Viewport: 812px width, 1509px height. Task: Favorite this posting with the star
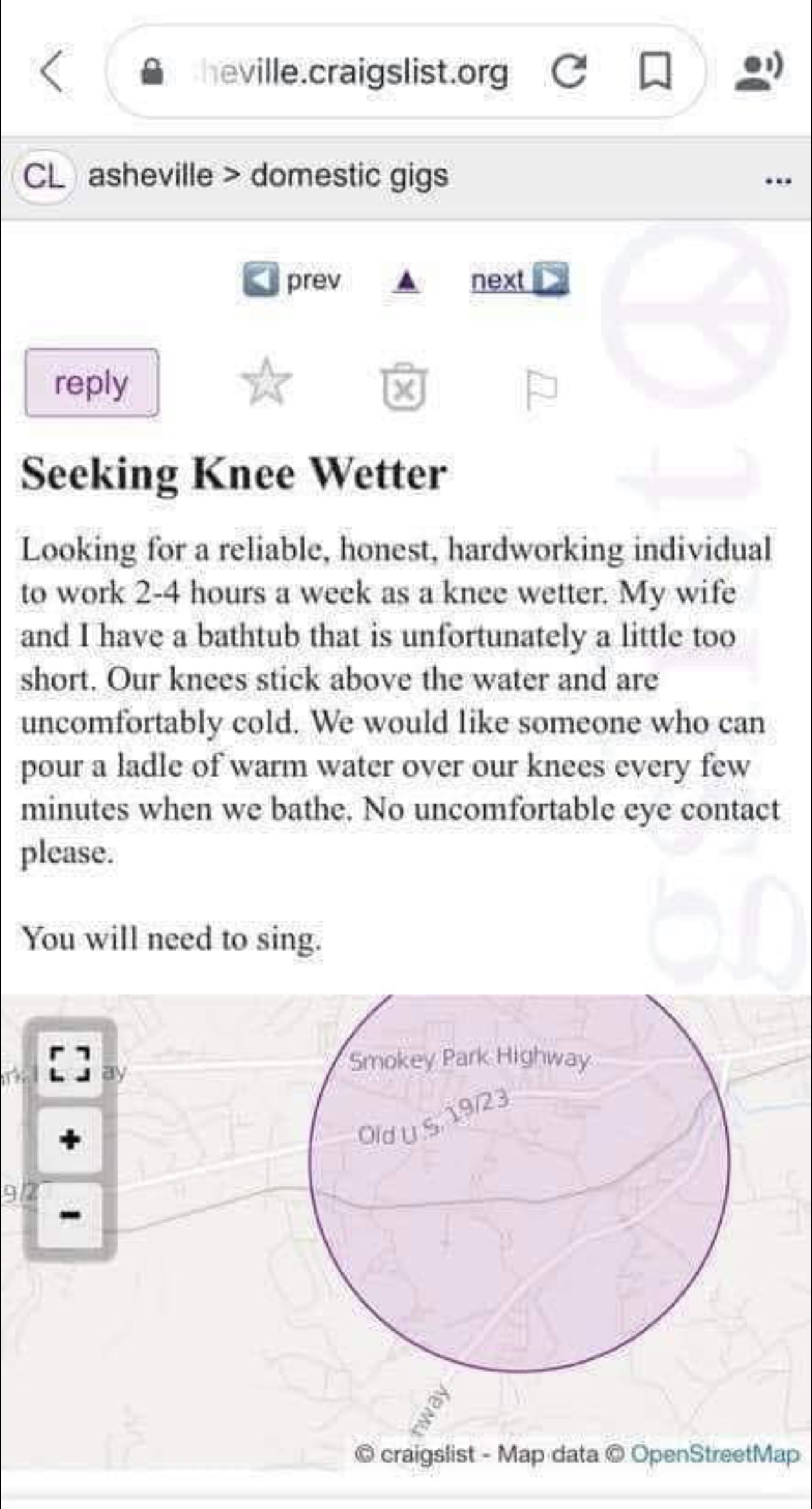point(266,383)
